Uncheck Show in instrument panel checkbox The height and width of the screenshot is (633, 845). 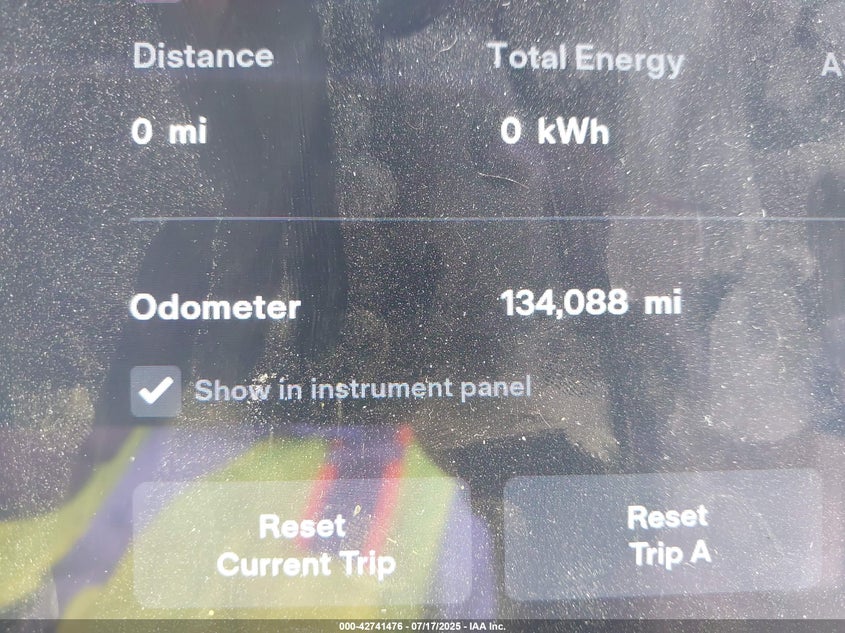(156, 391)
